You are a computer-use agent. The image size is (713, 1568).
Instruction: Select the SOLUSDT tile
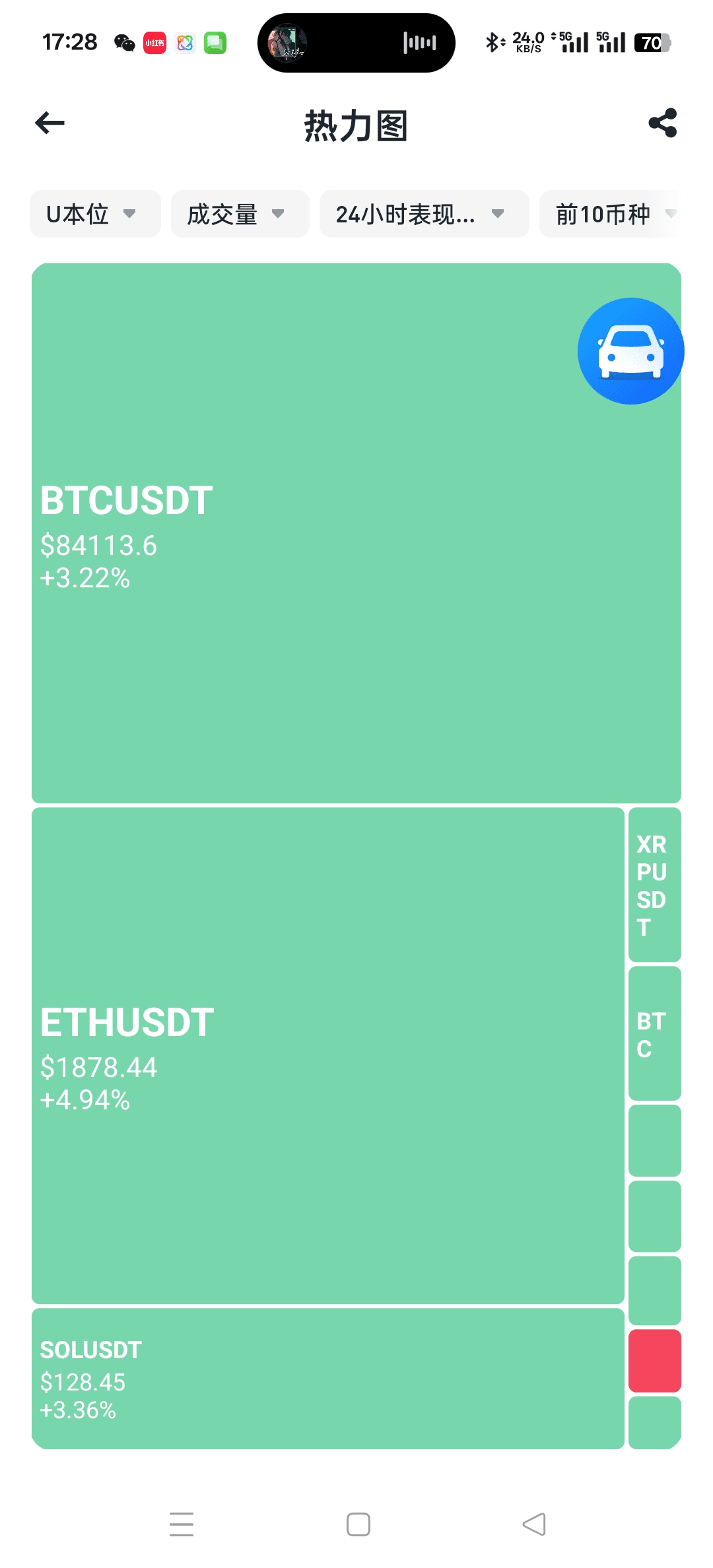[328, 1379]
